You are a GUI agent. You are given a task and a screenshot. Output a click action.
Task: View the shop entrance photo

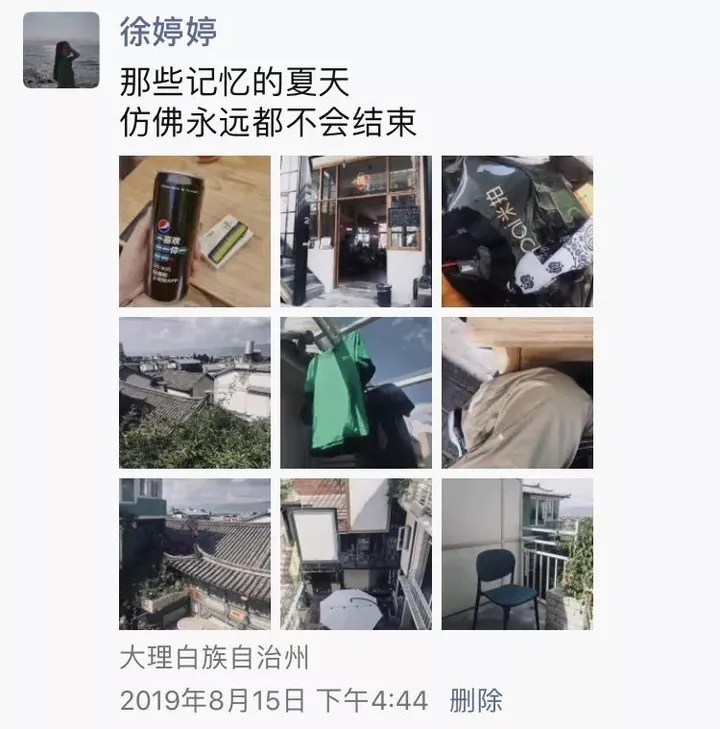click(x=356, y=231)
